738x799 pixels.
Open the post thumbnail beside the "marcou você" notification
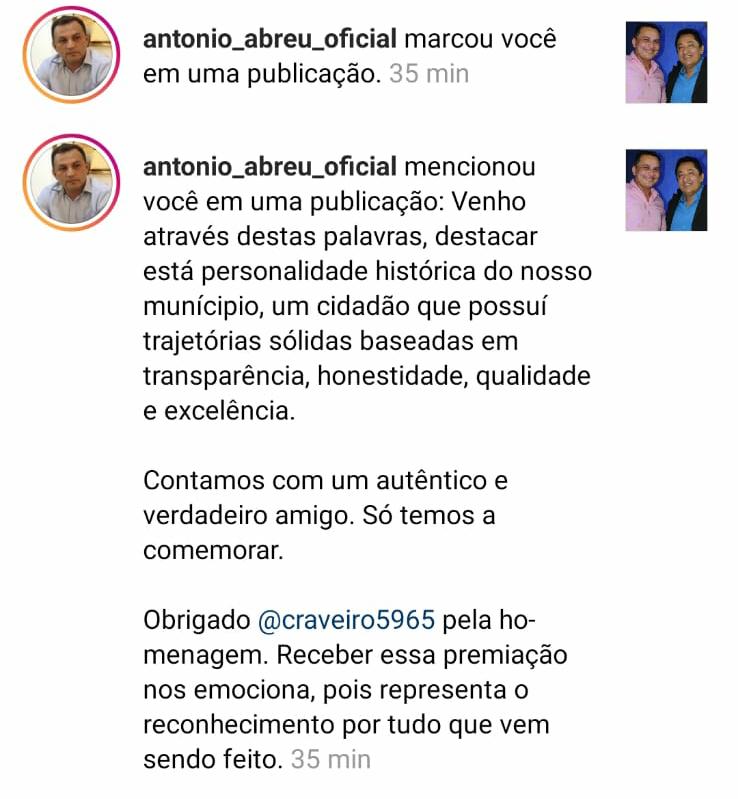pos(666,63)
